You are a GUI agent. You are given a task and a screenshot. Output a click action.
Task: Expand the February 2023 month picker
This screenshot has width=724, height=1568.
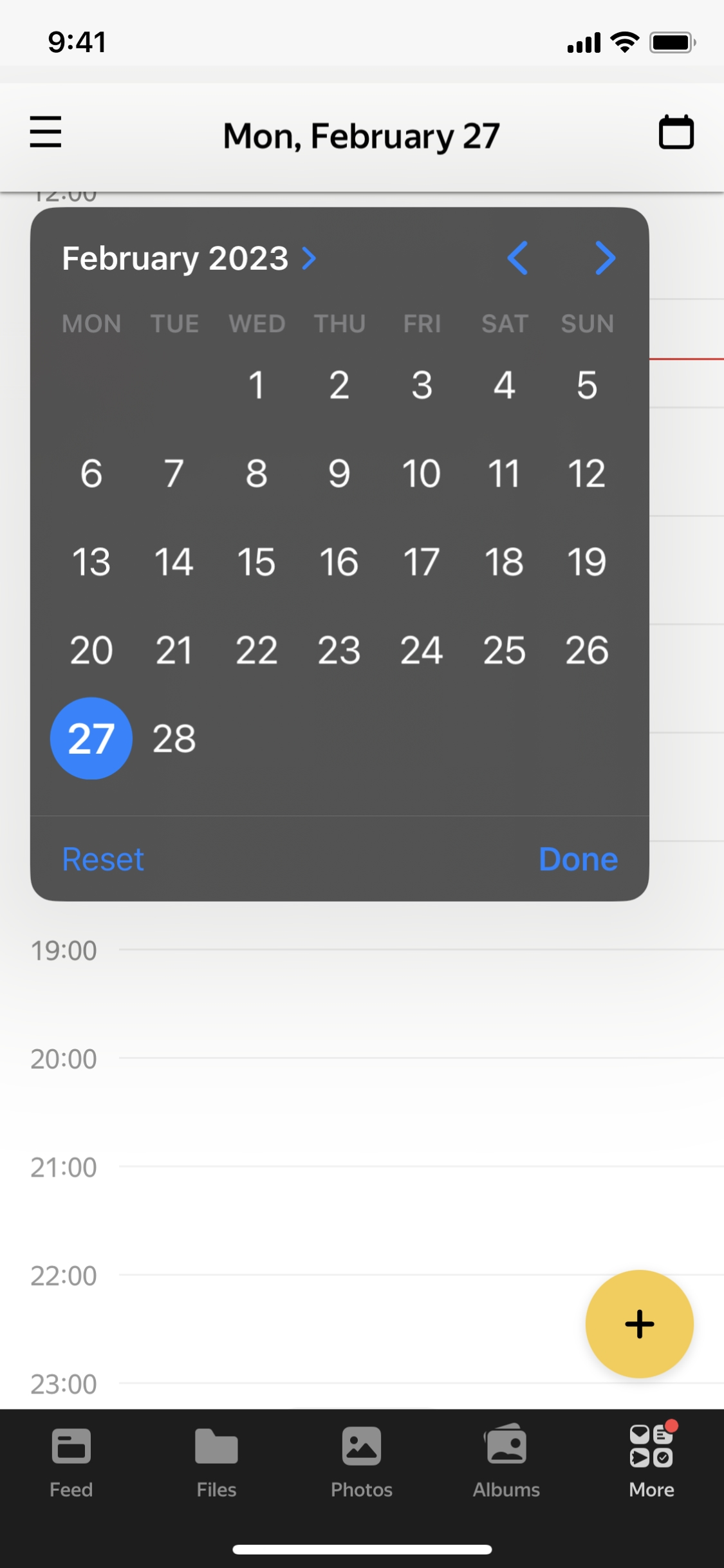click(x=189, y=259)
